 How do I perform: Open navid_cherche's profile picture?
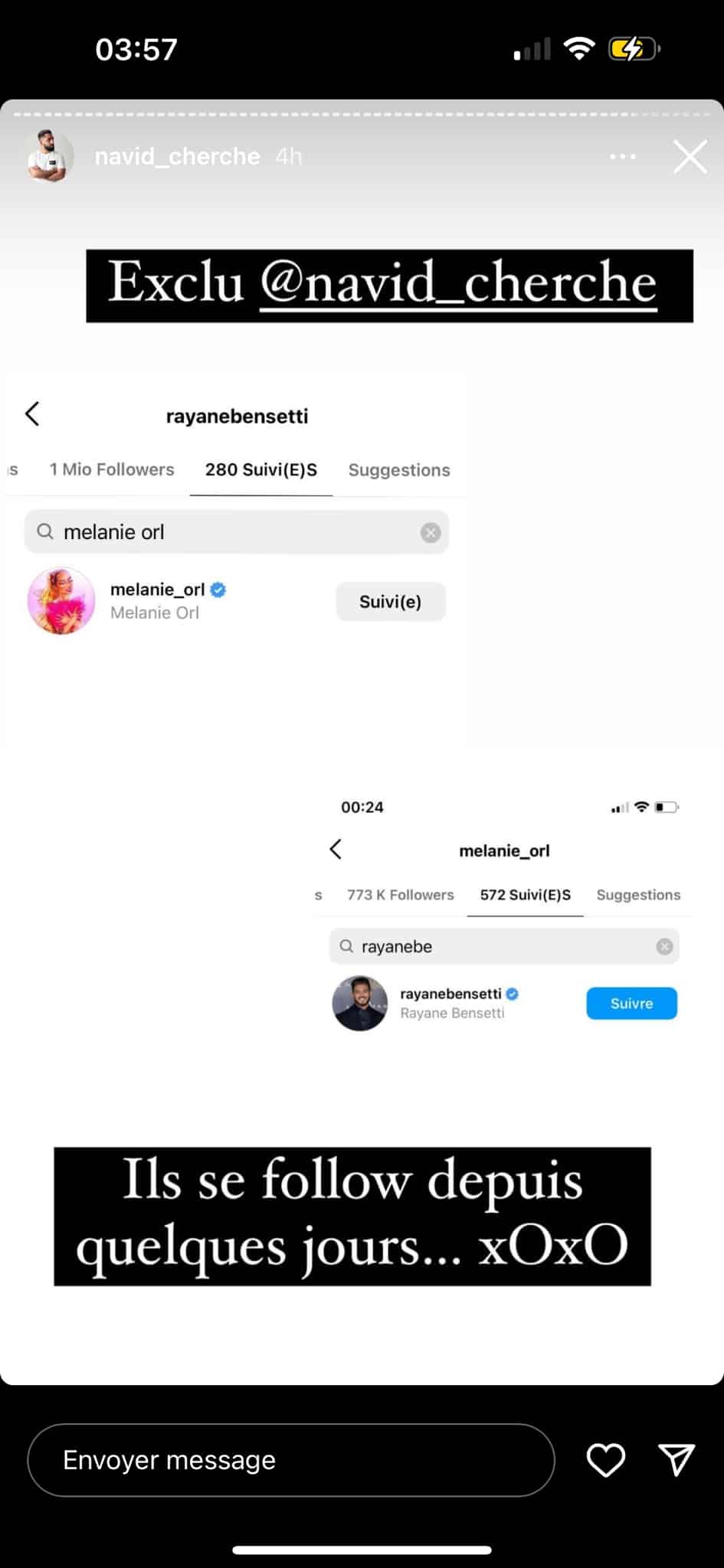click(49, 157)
